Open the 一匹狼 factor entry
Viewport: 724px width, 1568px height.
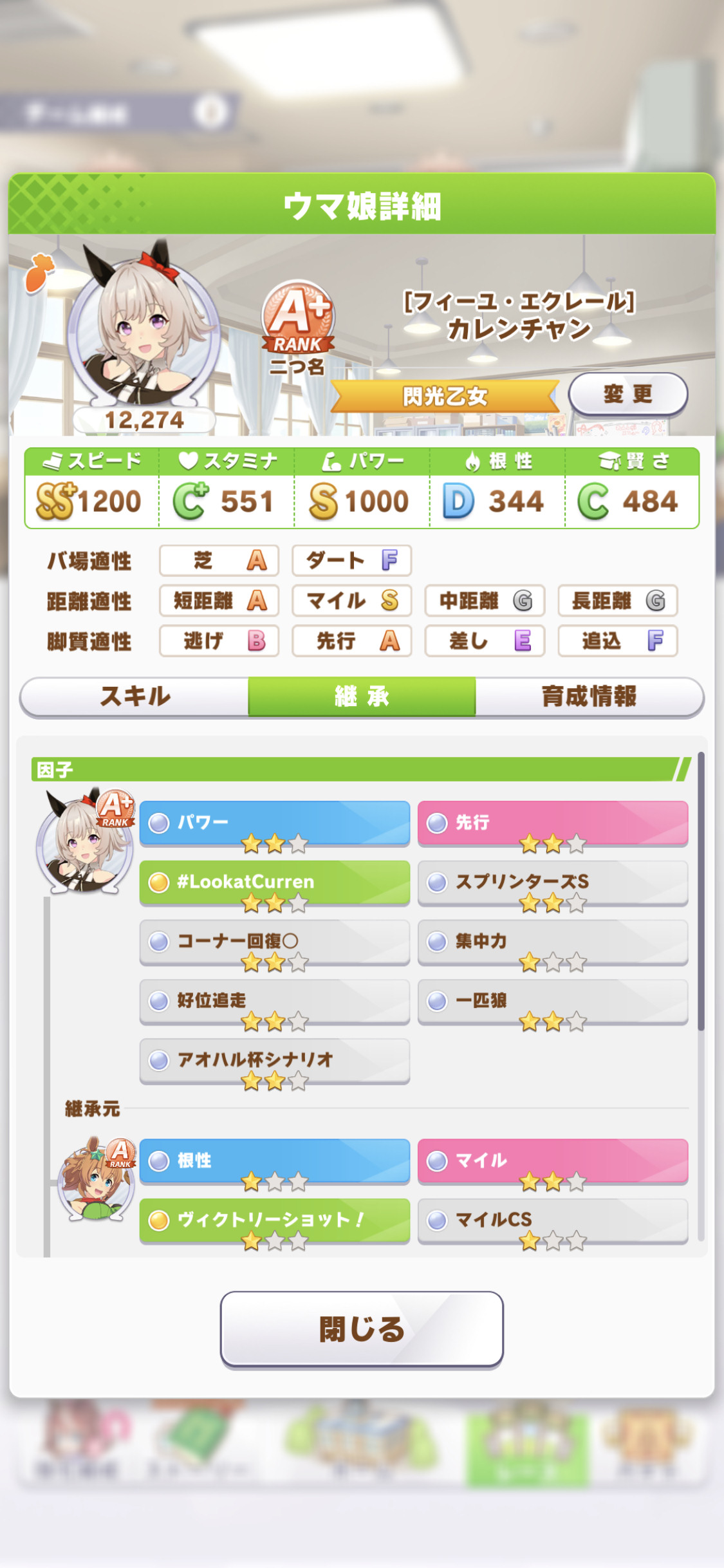point(553,1001)
